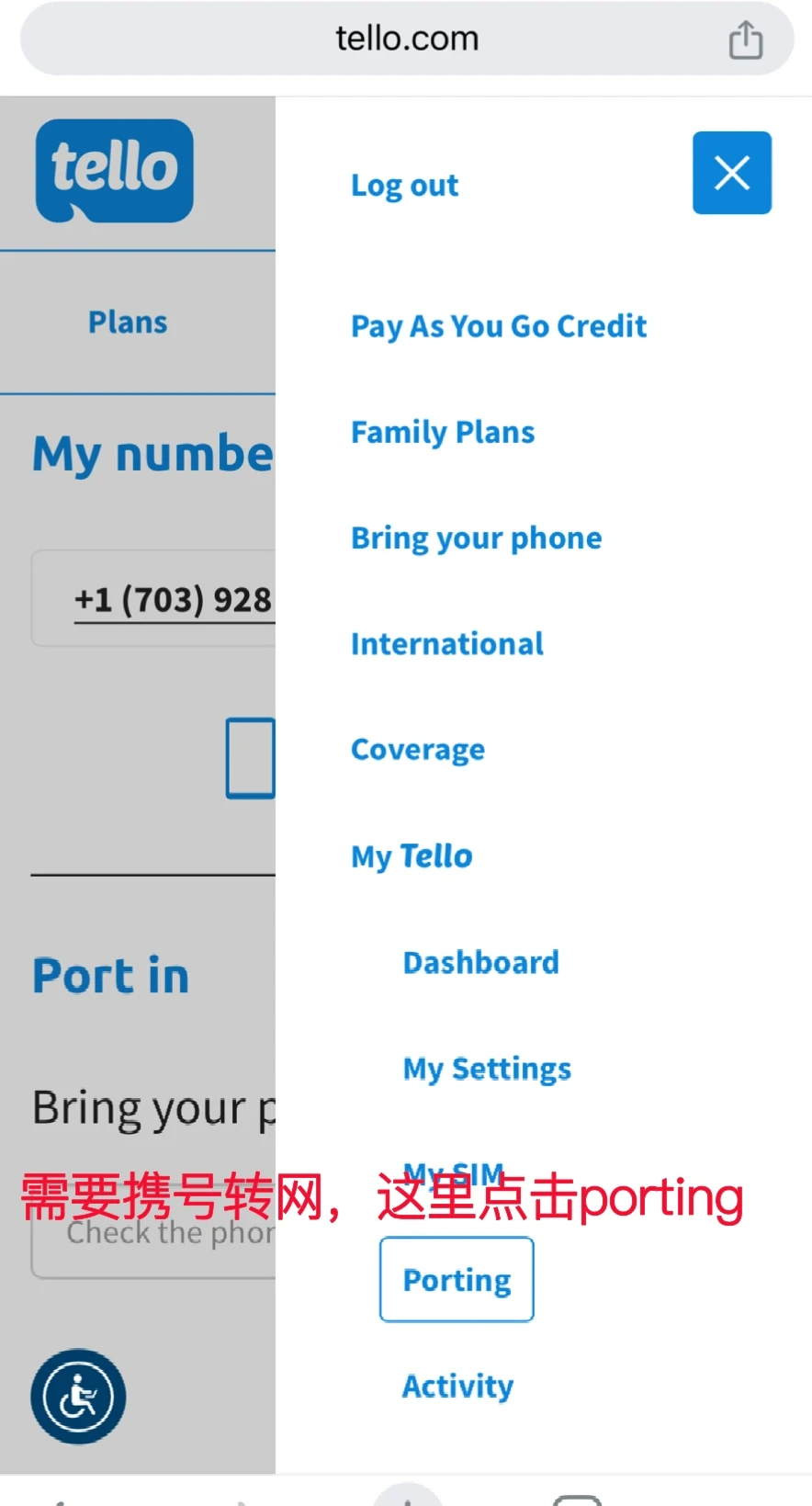View International options
The height and width of the screenshot is (1506, 812).
click(447, 644)
